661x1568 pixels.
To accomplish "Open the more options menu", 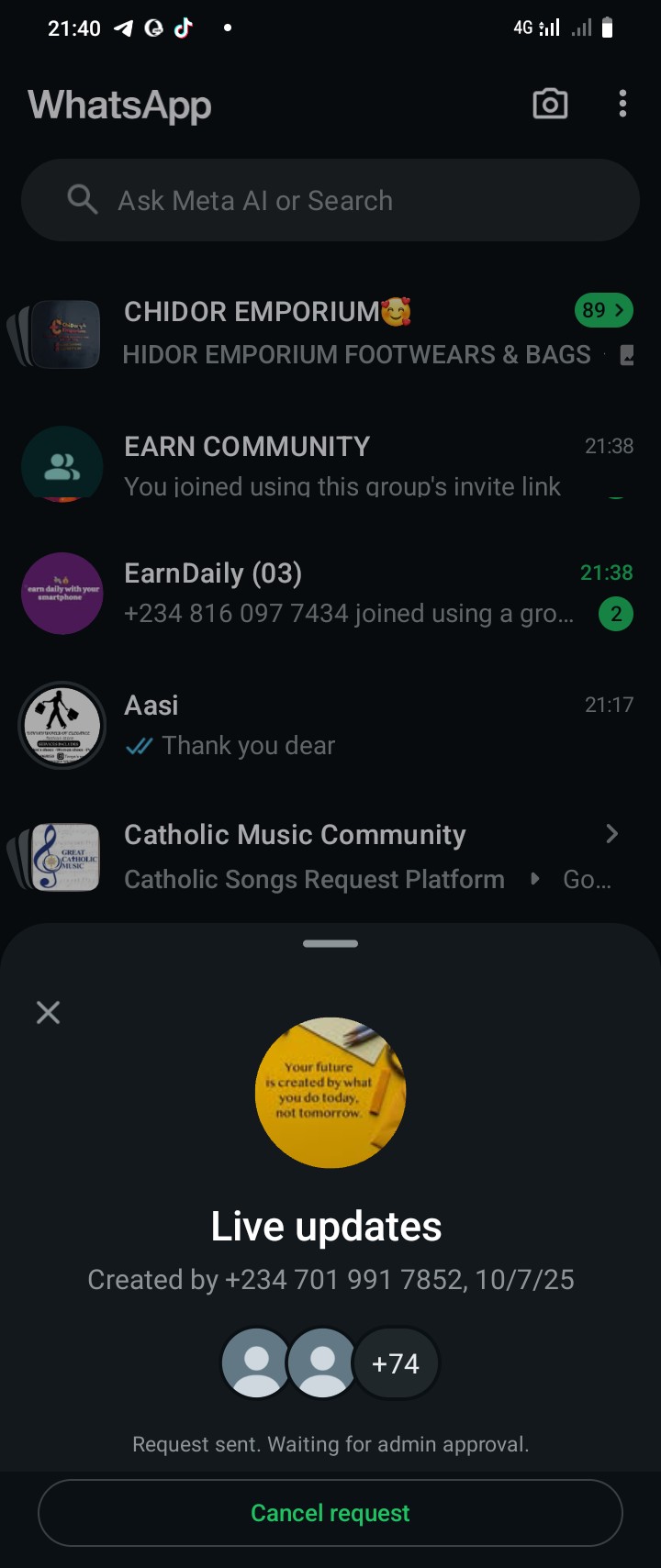I will click(x=622, y=105).
